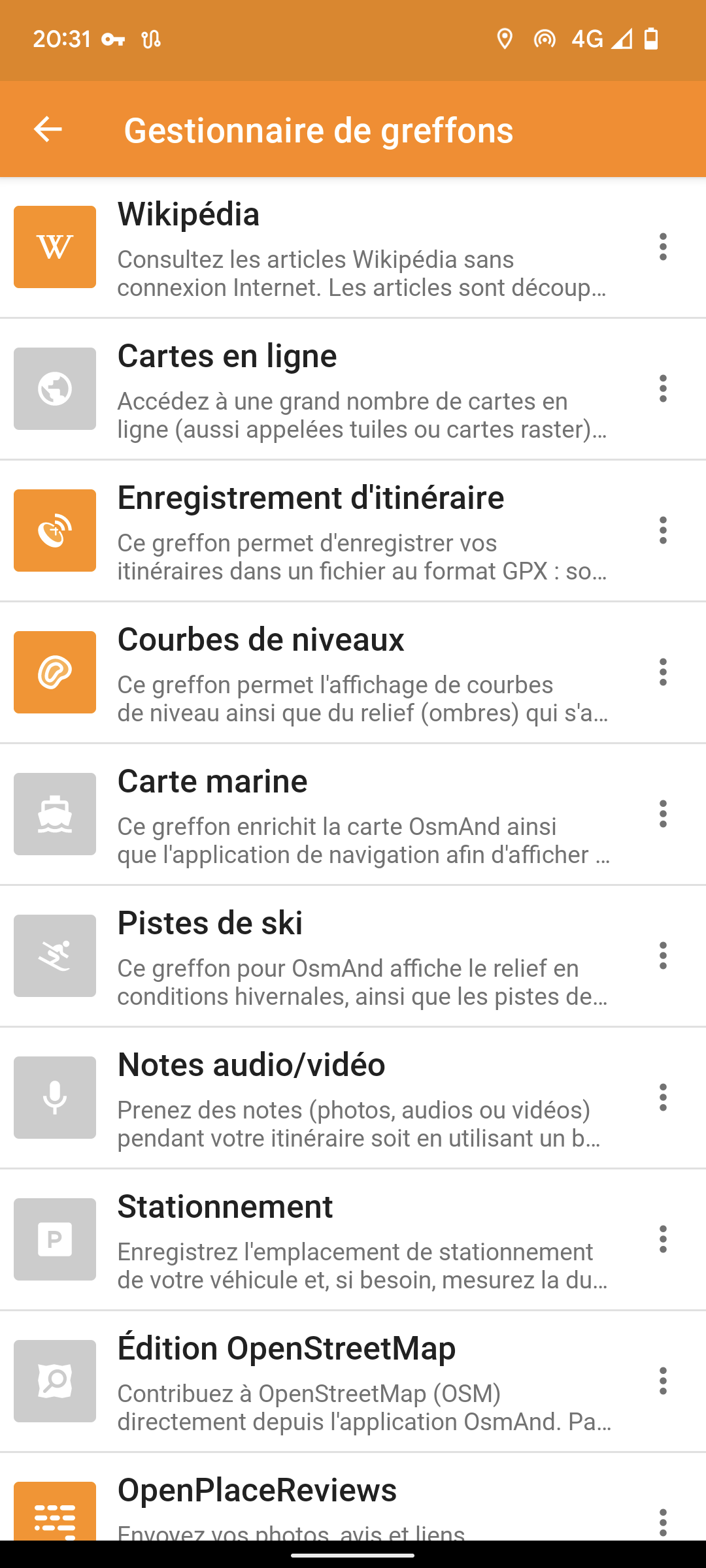Image resolution: width=706 pixels, height=1568 pixels.
Task: Open more options for Édition OpenStreetMap
Action: 663,1381
